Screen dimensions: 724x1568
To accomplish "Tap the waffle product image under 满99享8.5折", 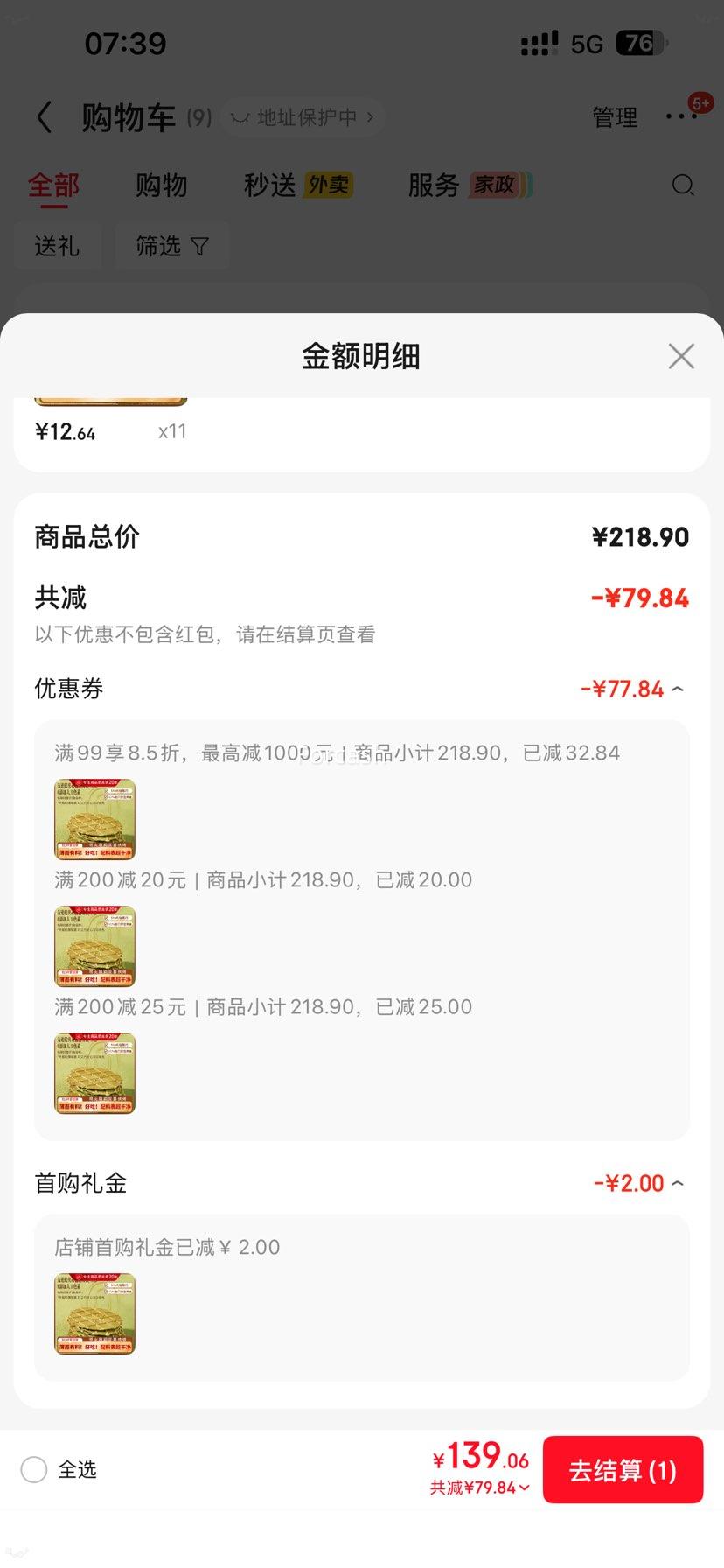I will pos(94,818).
